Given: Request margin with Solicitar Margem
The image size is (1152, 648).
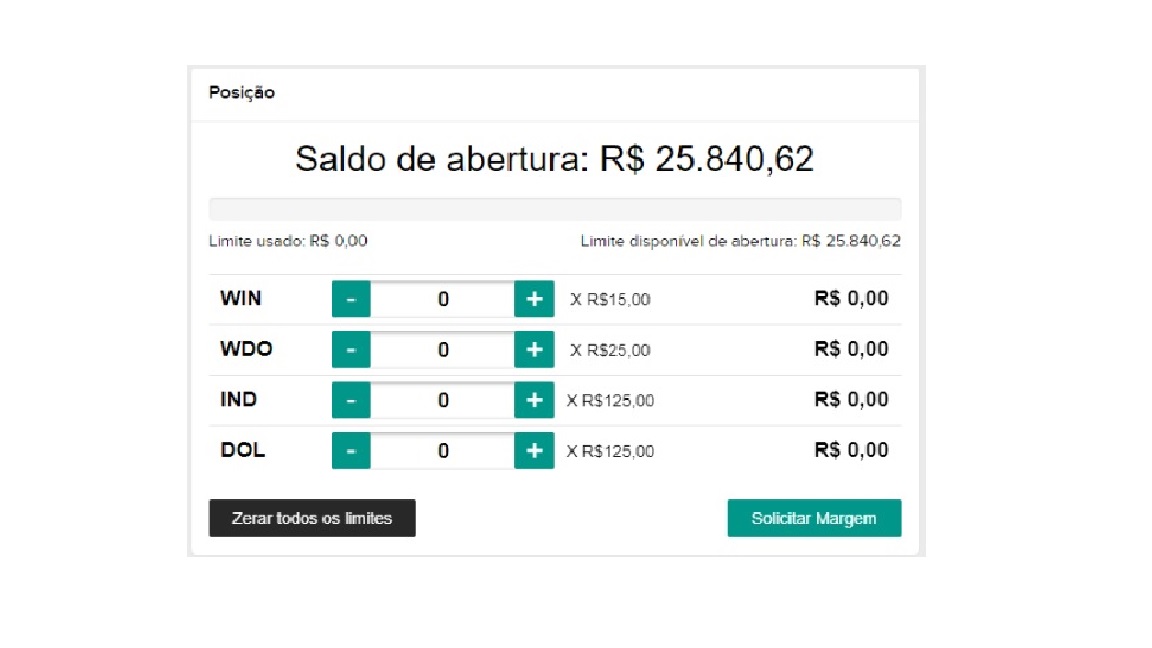Looking at the screenshot, I should [x=814, y=518].
